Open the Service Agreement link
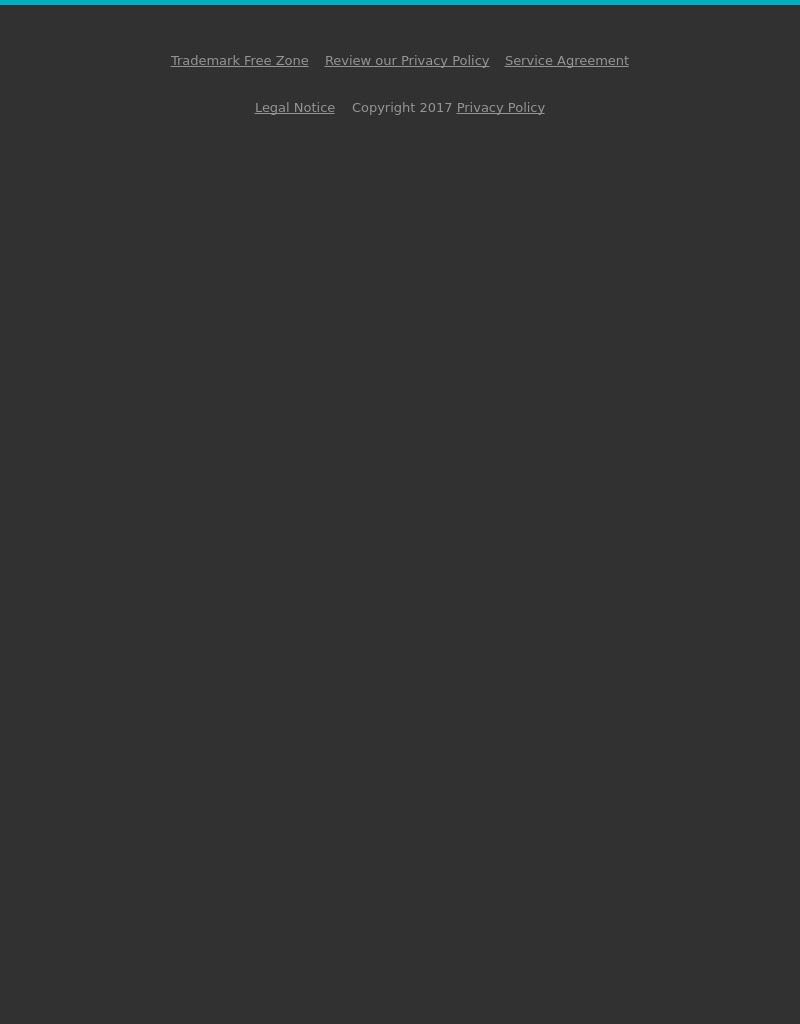 point(566,61)
